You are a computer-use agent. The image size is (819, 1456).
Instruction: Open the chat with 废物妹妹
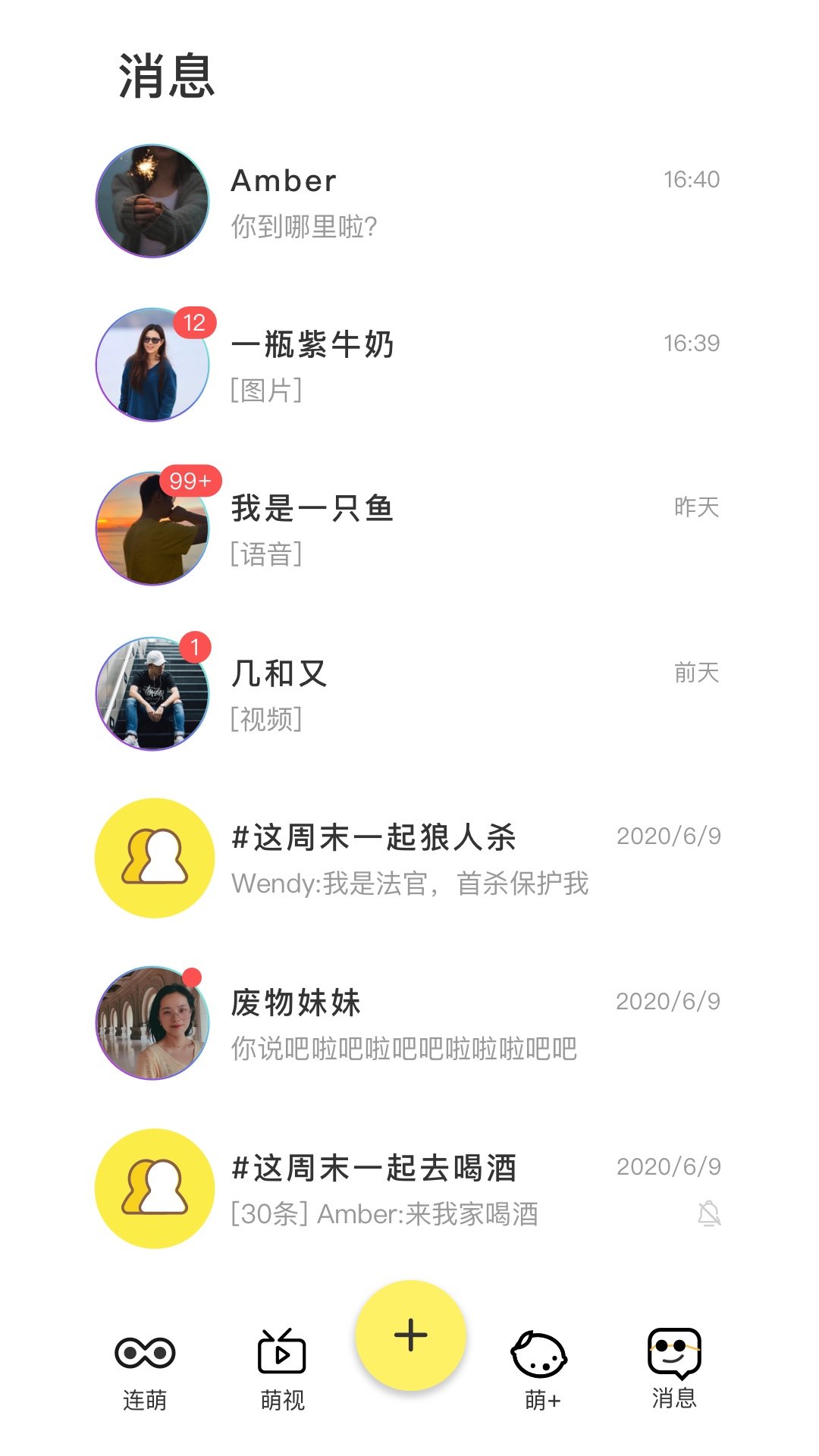tap(409, 1024)
